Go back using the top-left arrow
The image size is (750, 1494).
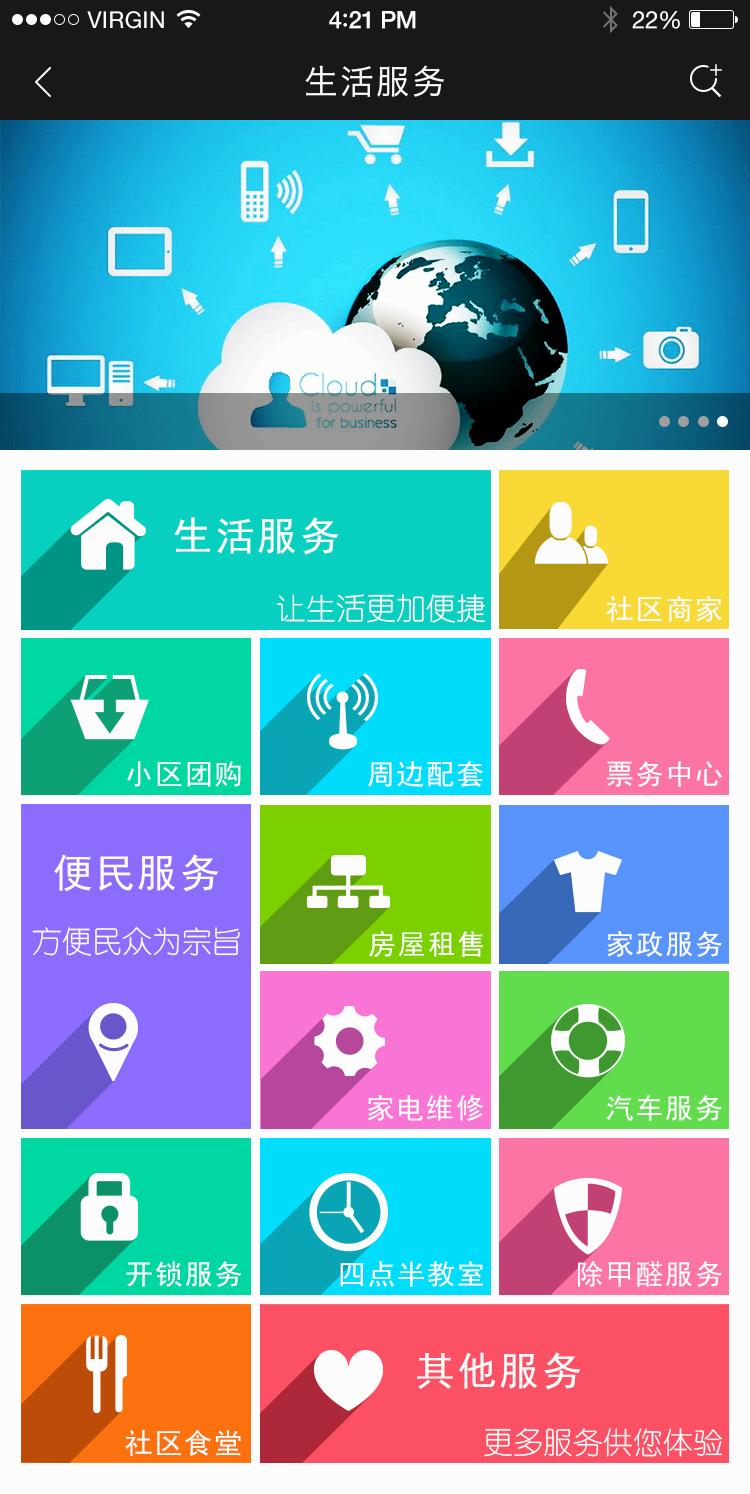(43, 82)
